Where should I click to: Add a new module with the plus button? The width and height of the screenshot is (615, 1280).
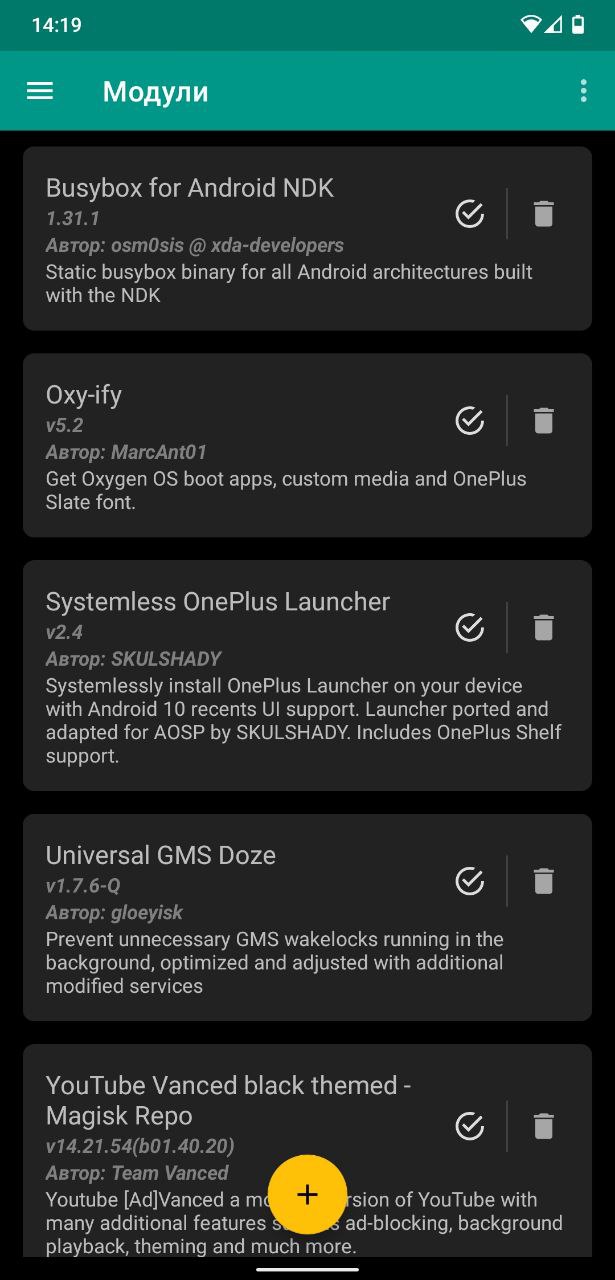coord(307,1194)
